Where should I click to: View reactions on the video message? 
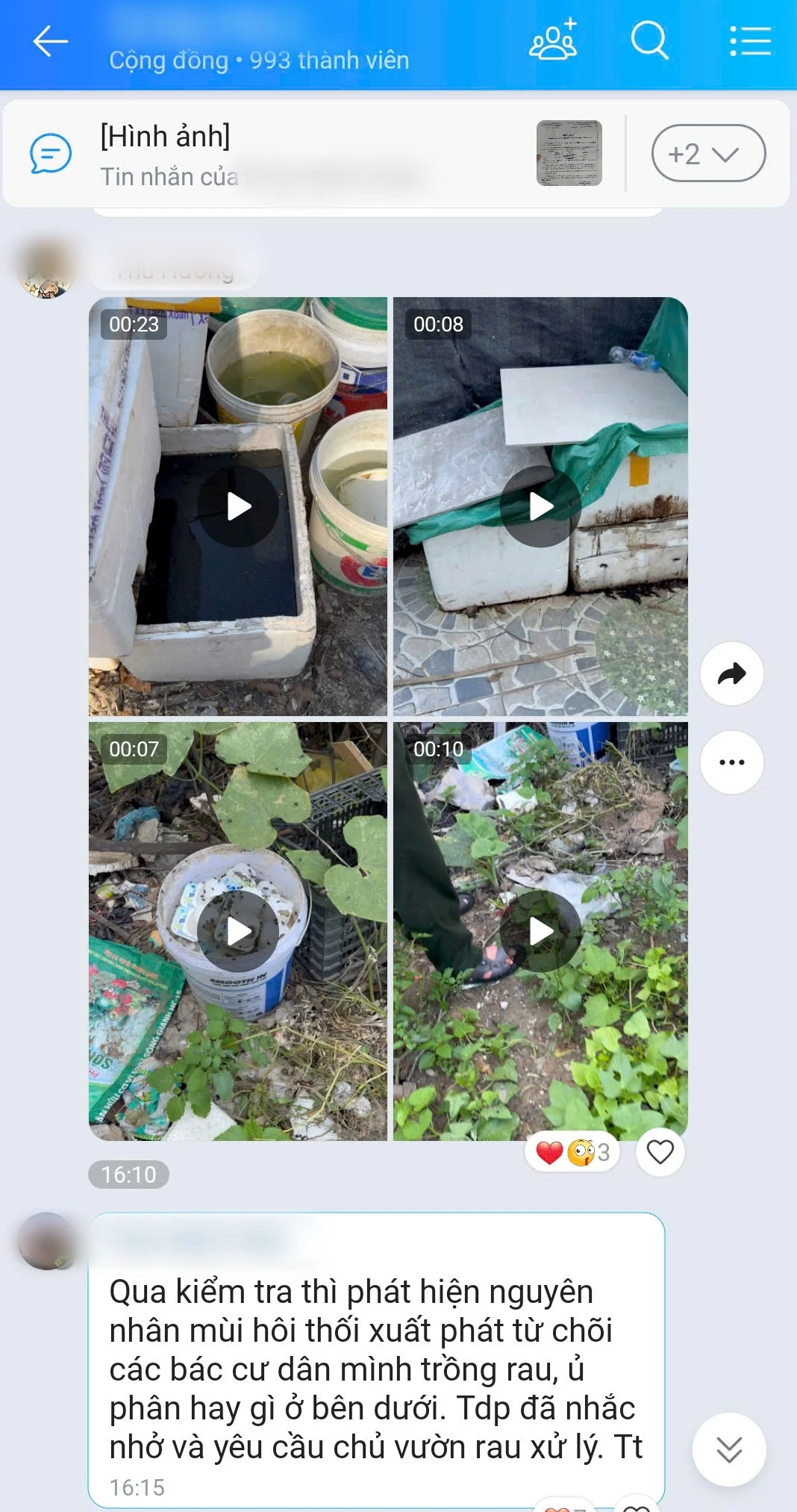click(572, 1153)
